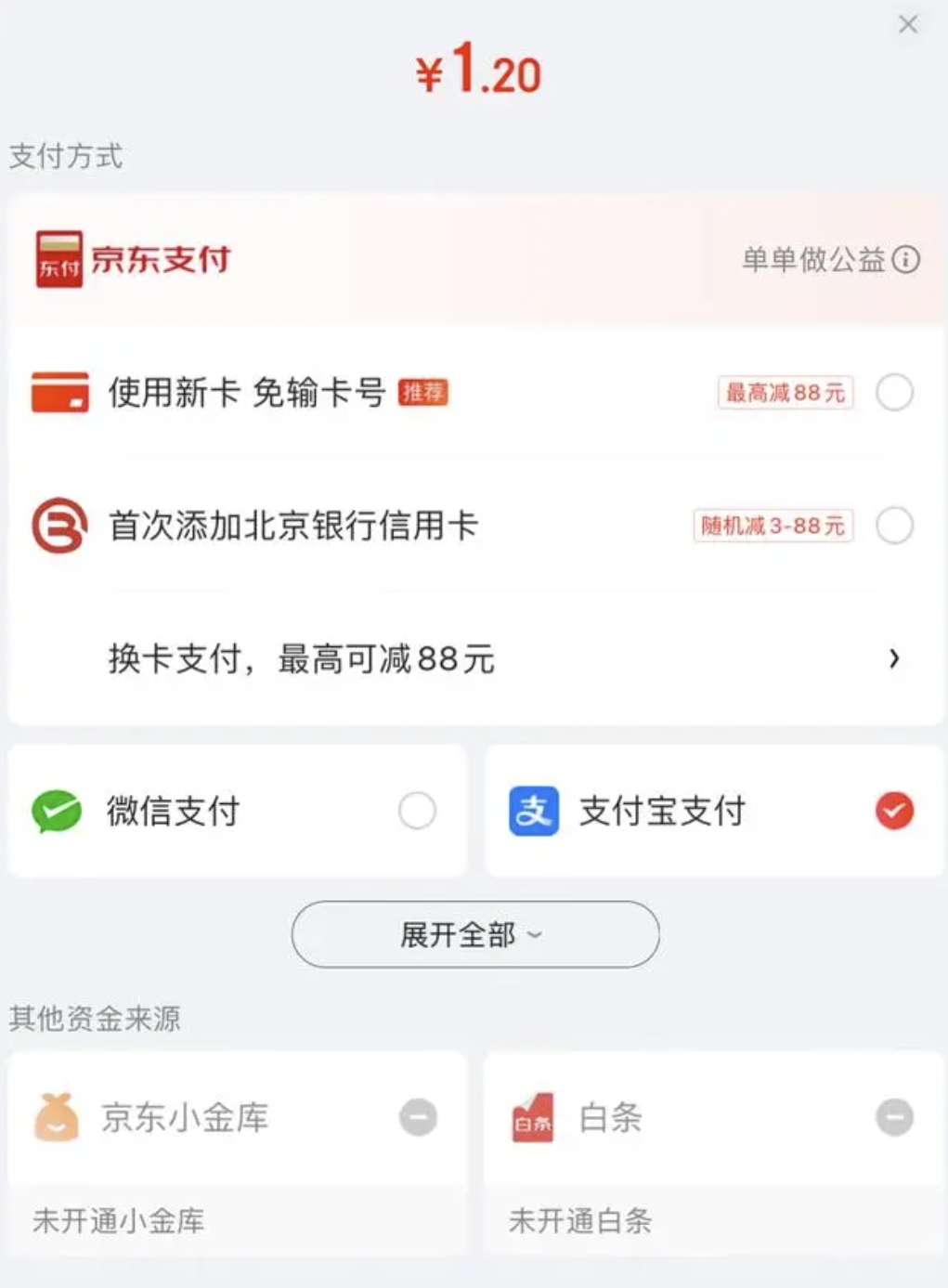Choose 首次添加北京银行信用卡 option
The image size is (948, 1288).
click(x=894, y=526)
